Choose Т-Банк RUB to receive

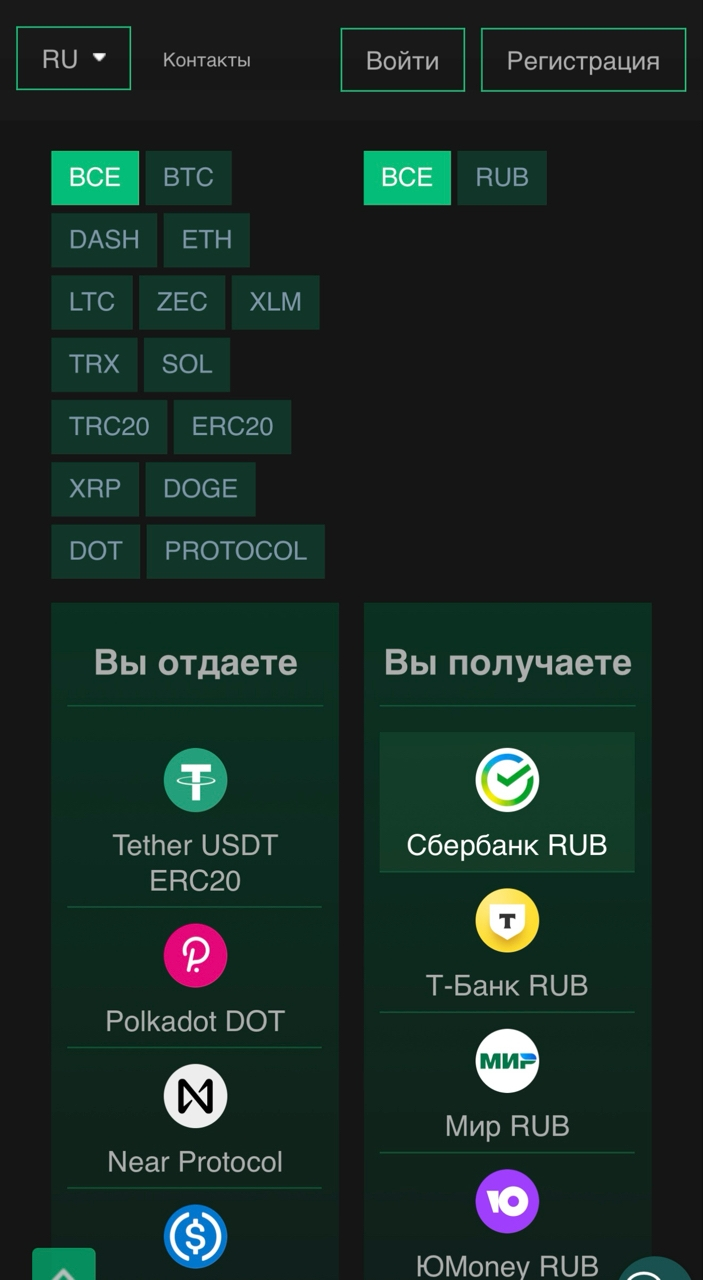507,942
